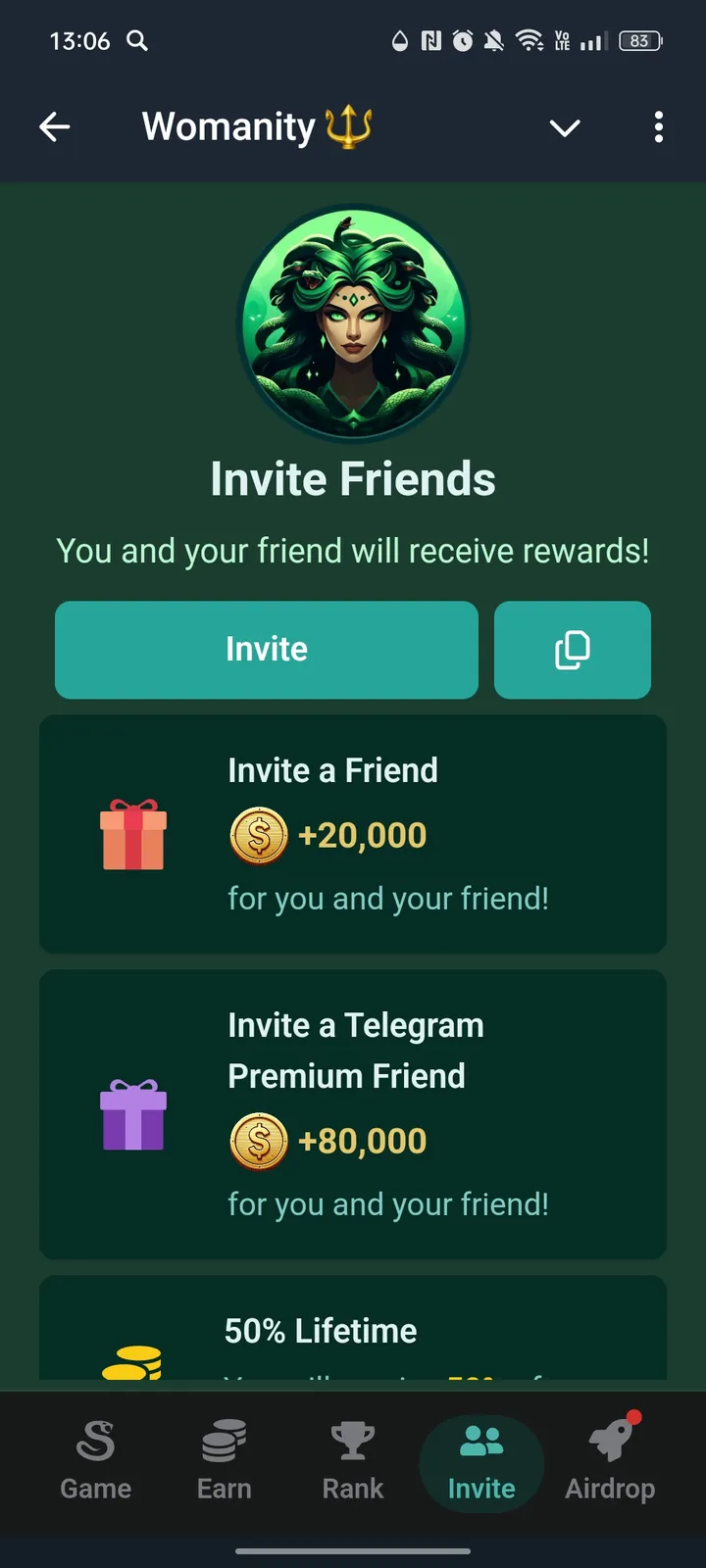The image size is (706, 1568).
Task: Open the Earn tab
Action: click(x=225, y=1460)
